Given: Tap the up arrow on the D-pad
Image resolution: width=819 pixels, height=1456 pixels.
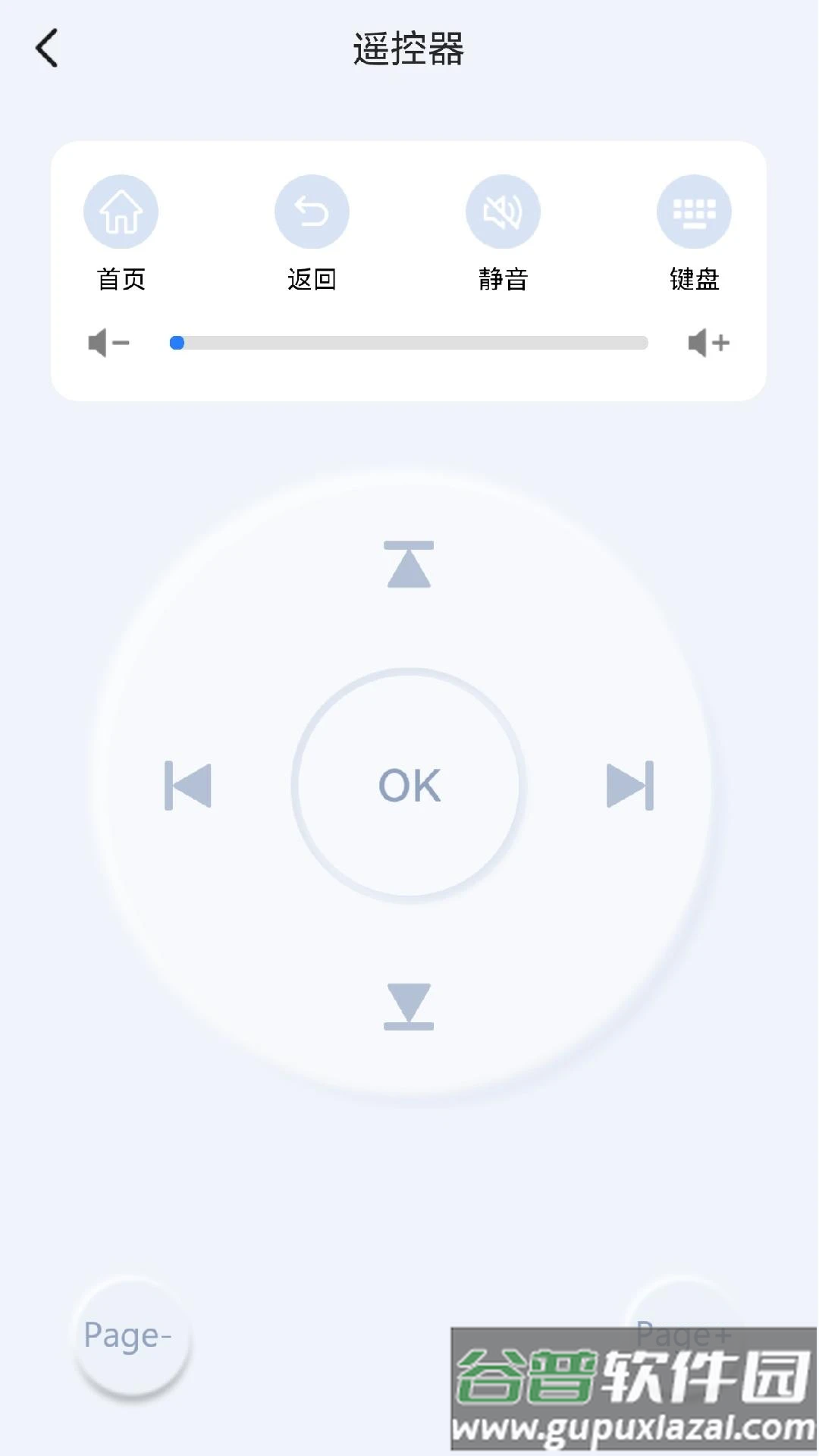Looking at the screenshot, I should point(409,565).
